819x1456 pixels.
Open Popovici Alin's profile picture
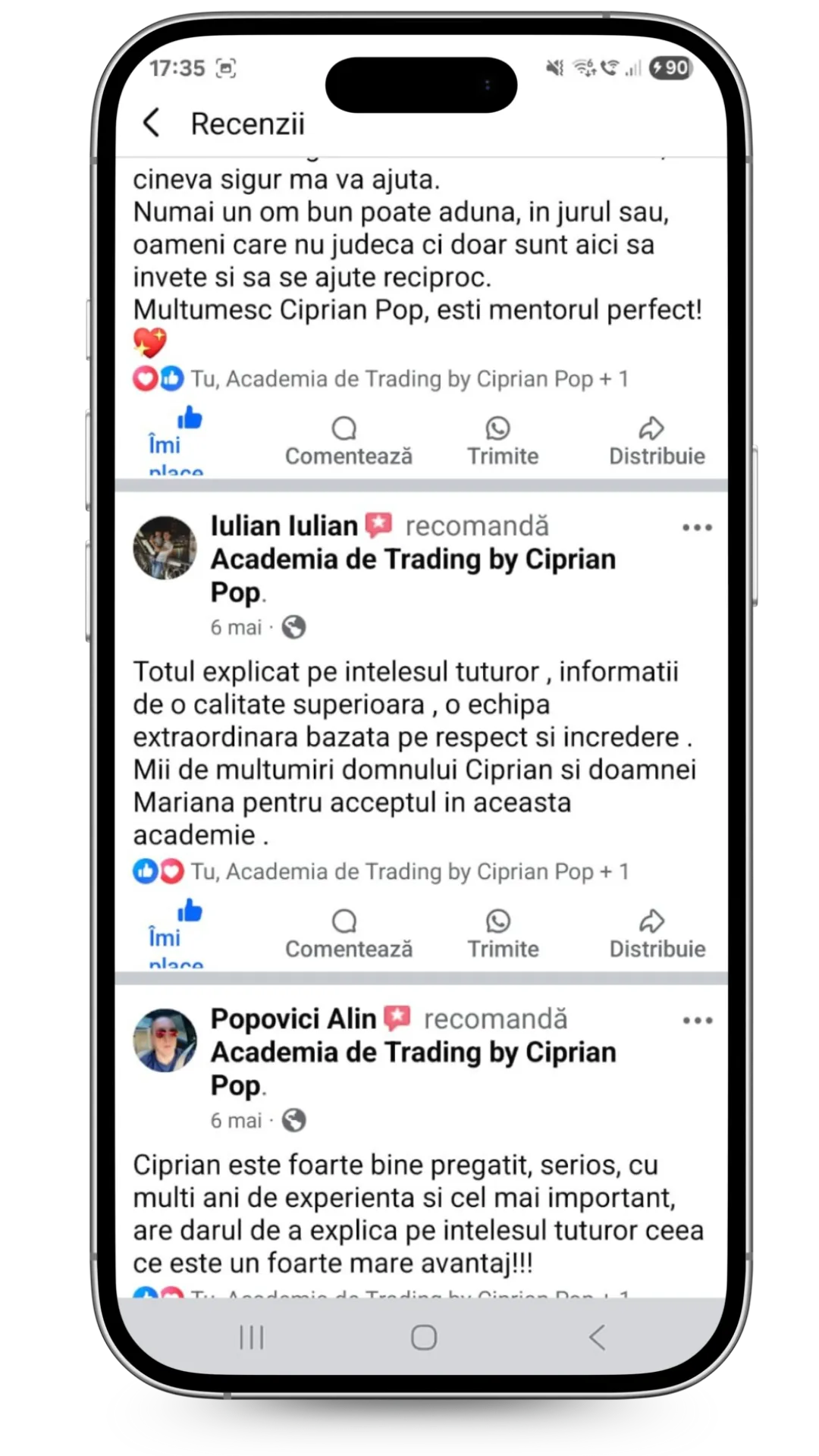tap(165, 1040)
